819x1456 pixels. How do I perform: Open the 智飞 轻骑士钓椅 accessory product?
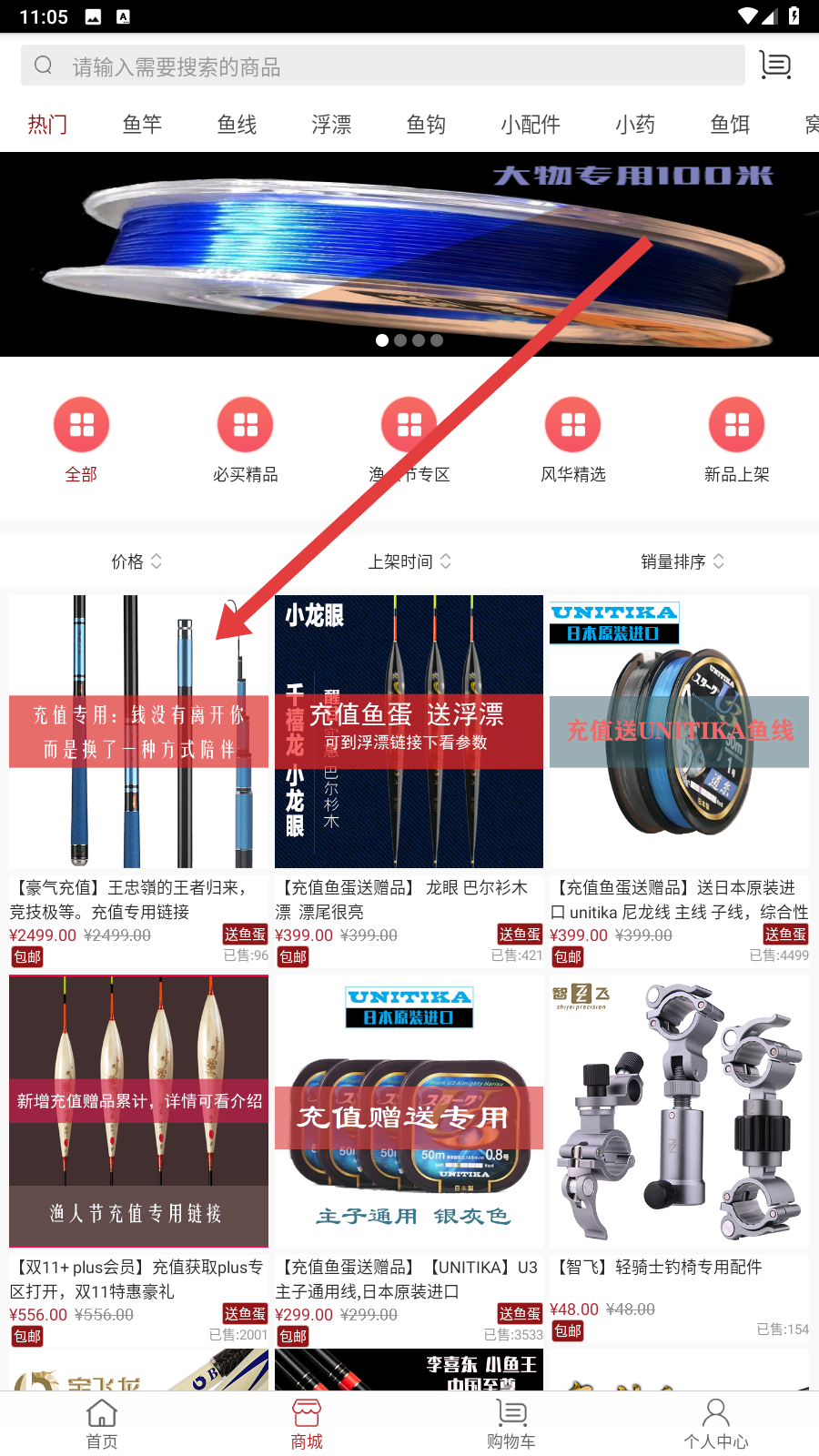[679, 1158]
